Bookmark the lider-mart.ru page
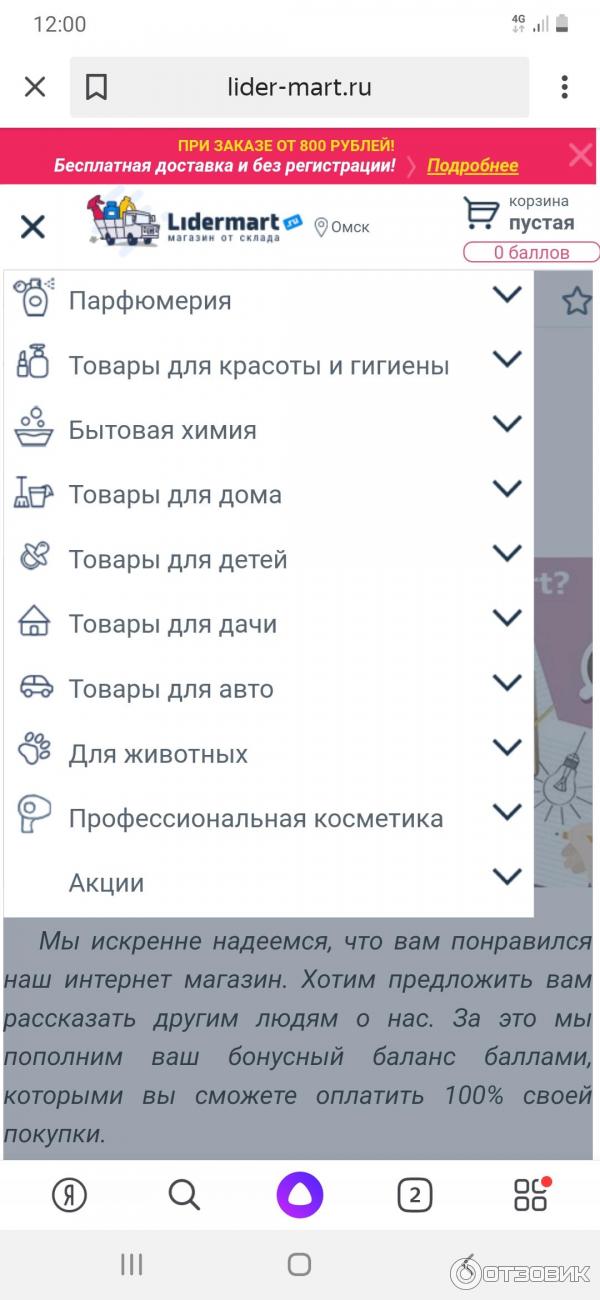This screenshot has height=1300, width=600. click(x=96, y=88)
